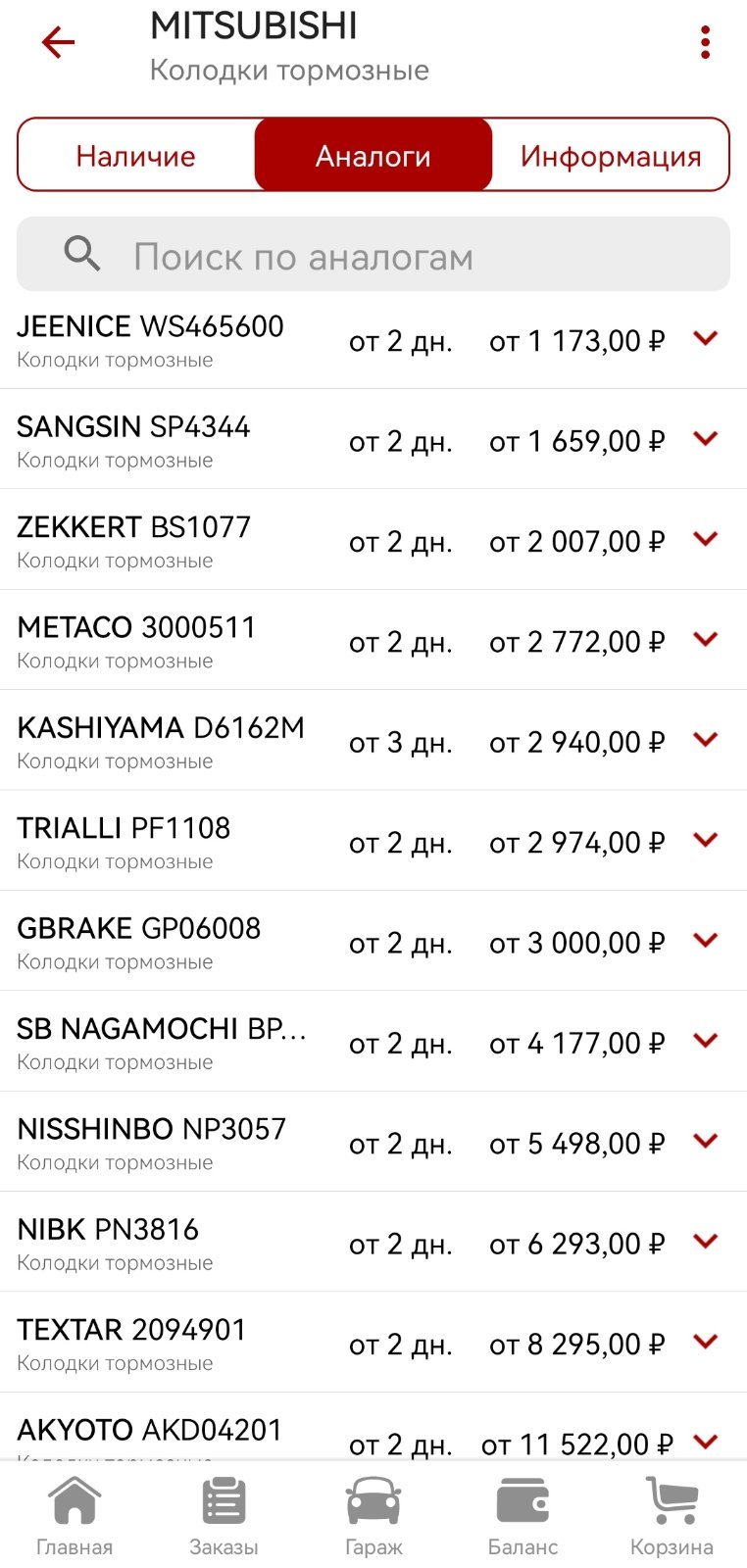
Task: Switch to the Гараж tab
Action: [x=373, y=1516]
